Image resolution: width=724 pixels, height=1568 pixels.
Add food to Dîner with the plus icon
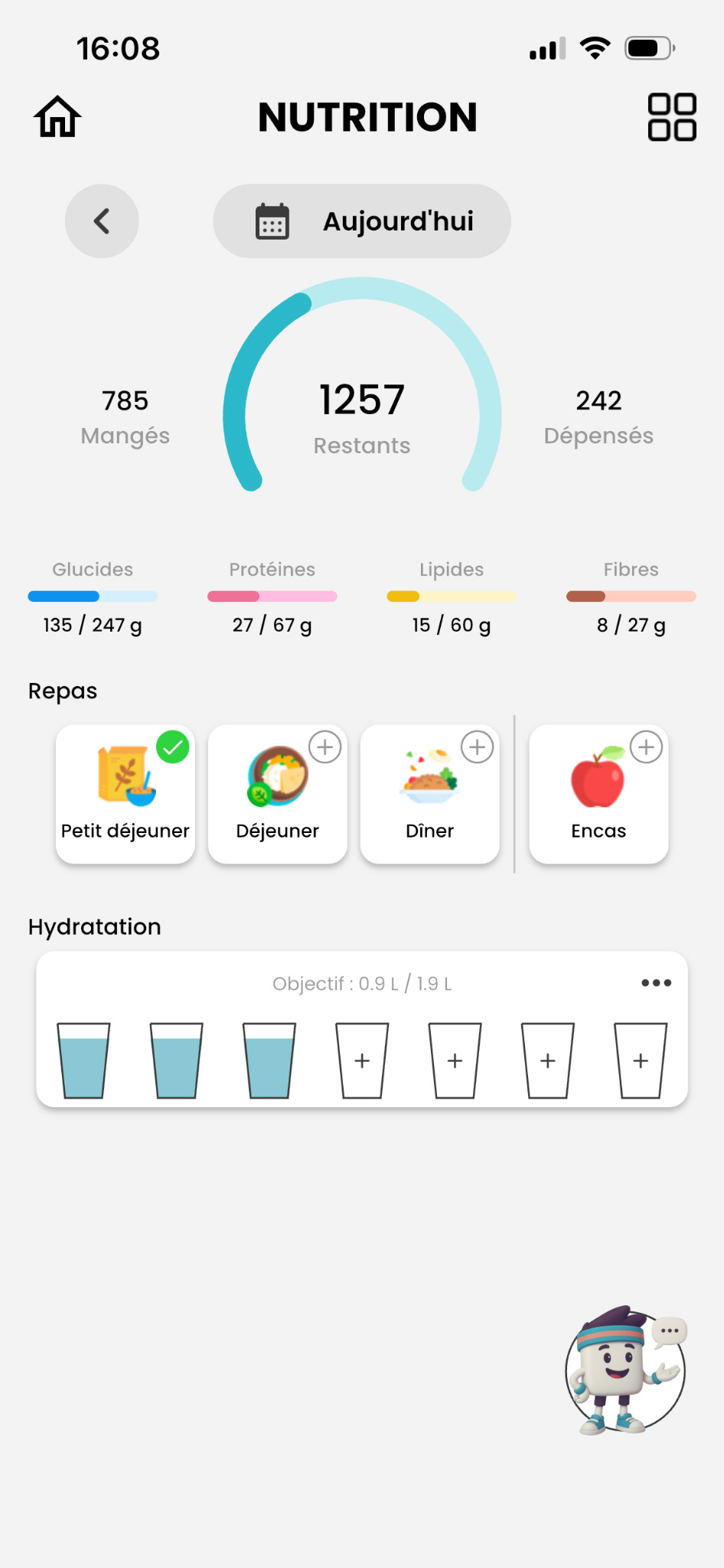(x=477, y=746)
